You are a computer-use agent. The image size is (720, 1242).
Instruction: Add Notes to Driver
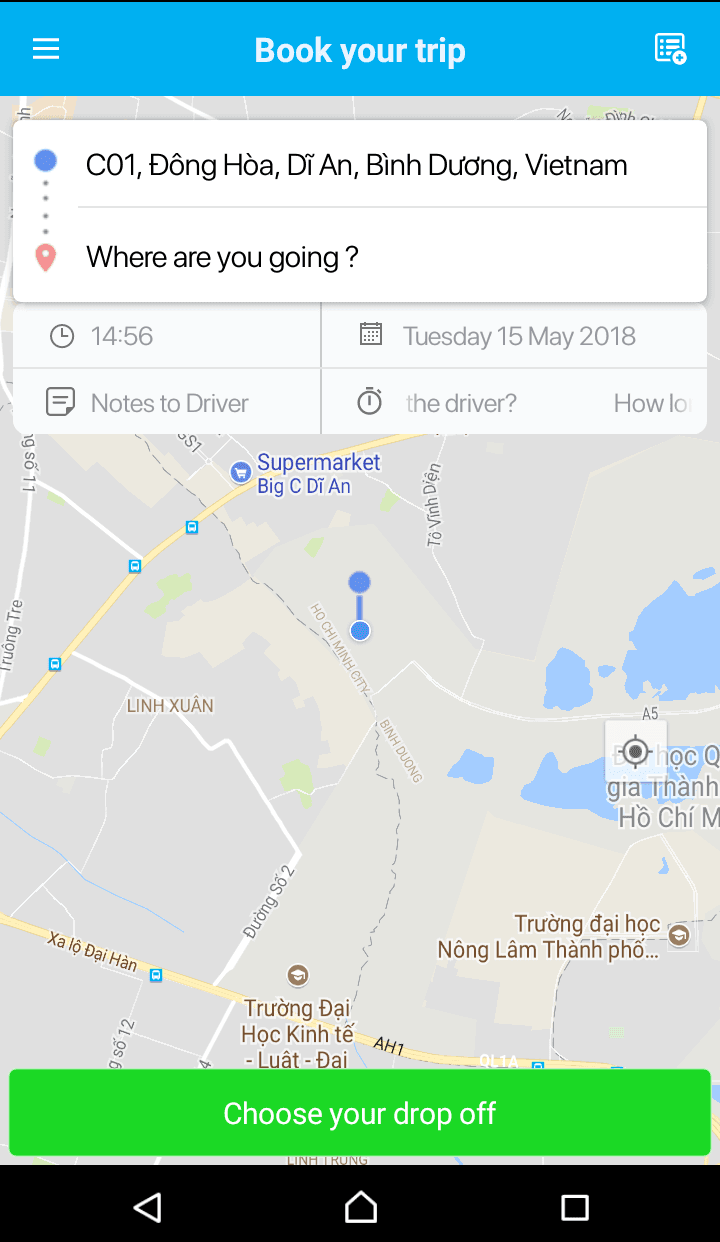(166, 403)
